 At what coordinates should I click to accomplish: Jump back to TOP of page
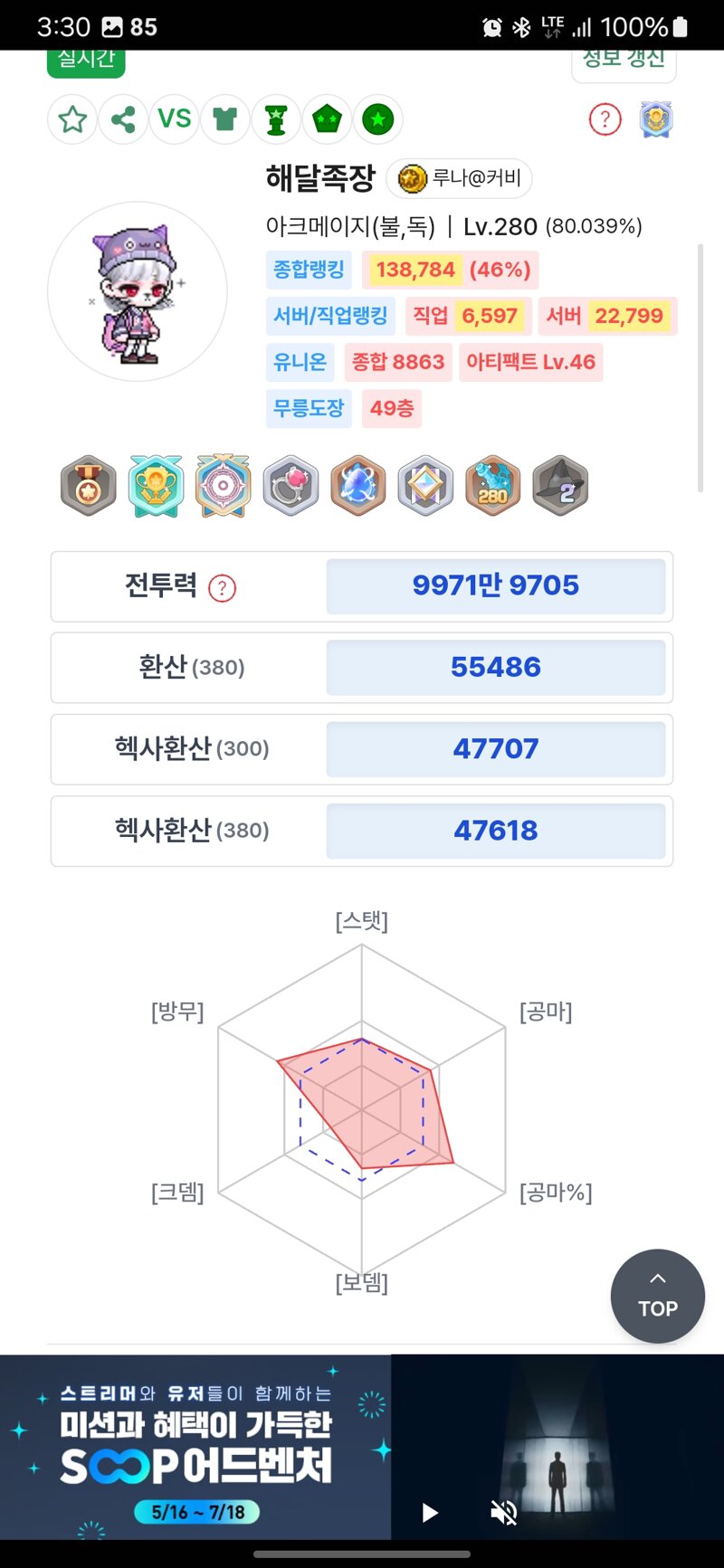[x=658, y=1296]
